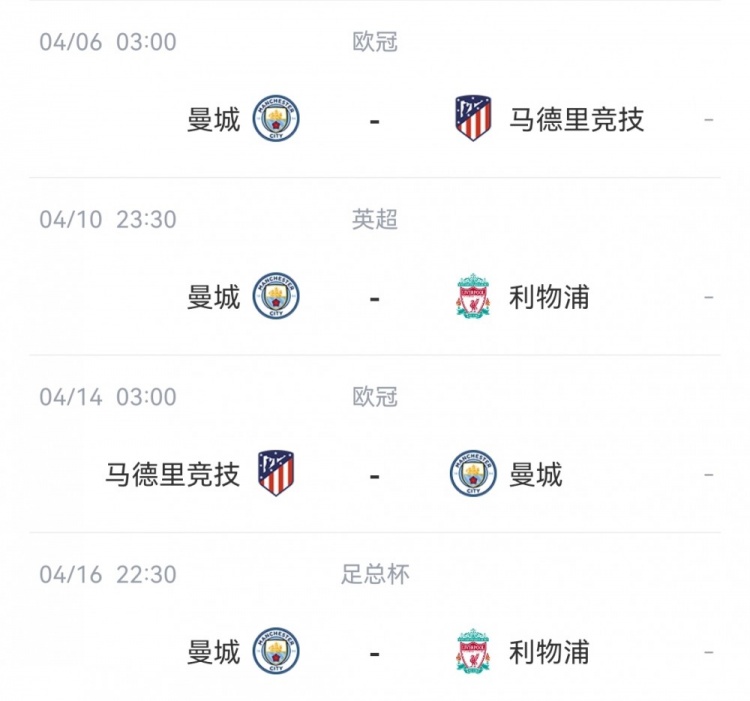Viewport: 750px width, 701px height.
Task: Select the 04/16 足总杯 曼城 vs 利物浦 match
Action: (375, 652)
